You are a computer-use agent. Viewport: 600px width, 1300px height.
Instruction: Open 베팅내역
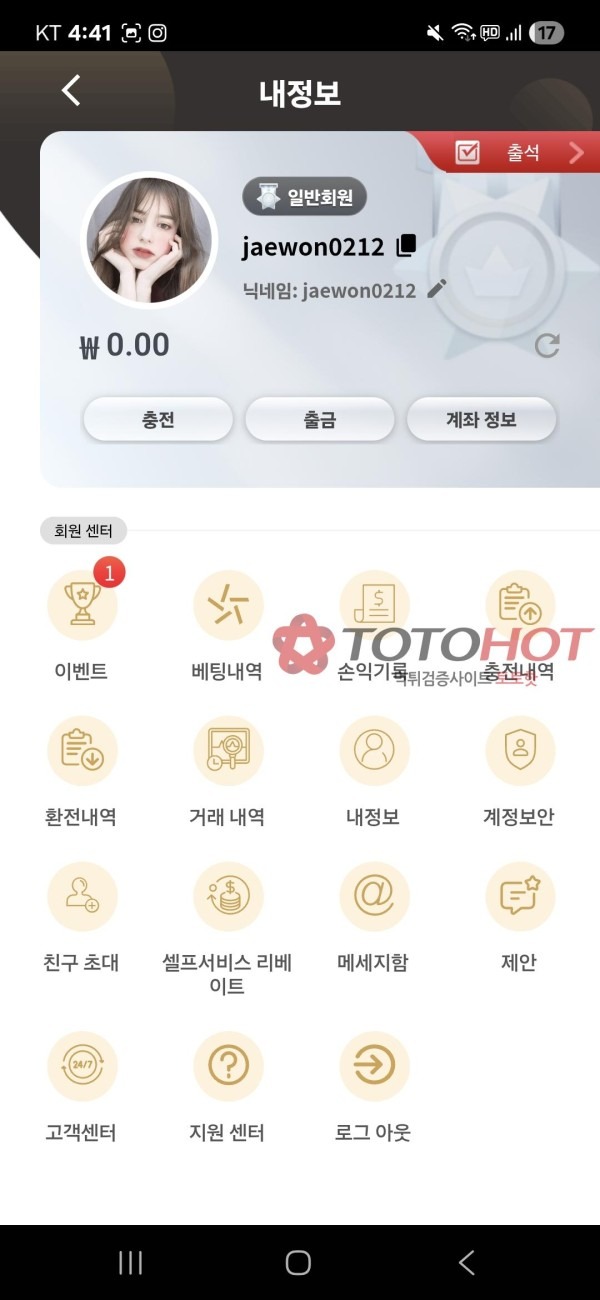click(228, 606)
